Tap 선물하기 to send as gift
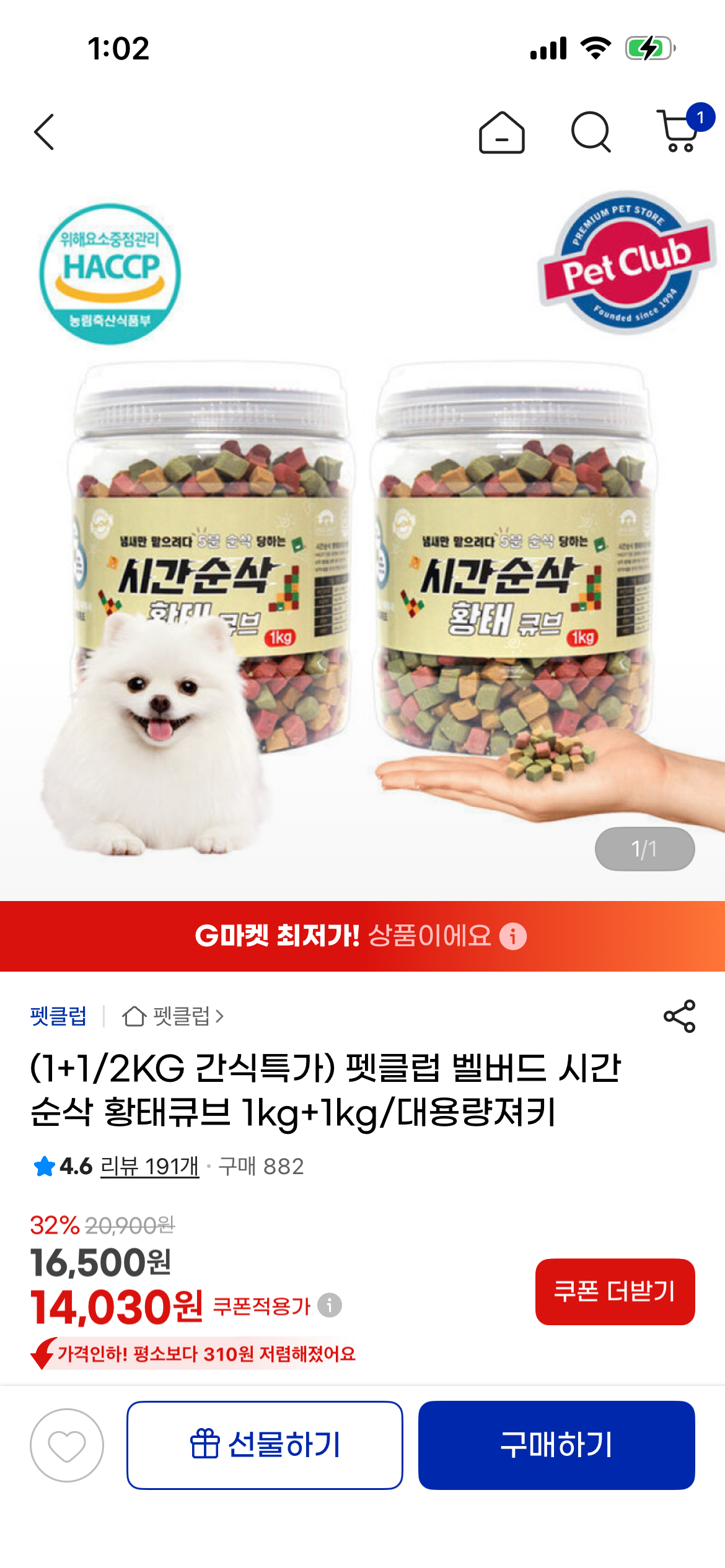Viewport: 725px width, 1568px height. click(x=265, y=1445)
